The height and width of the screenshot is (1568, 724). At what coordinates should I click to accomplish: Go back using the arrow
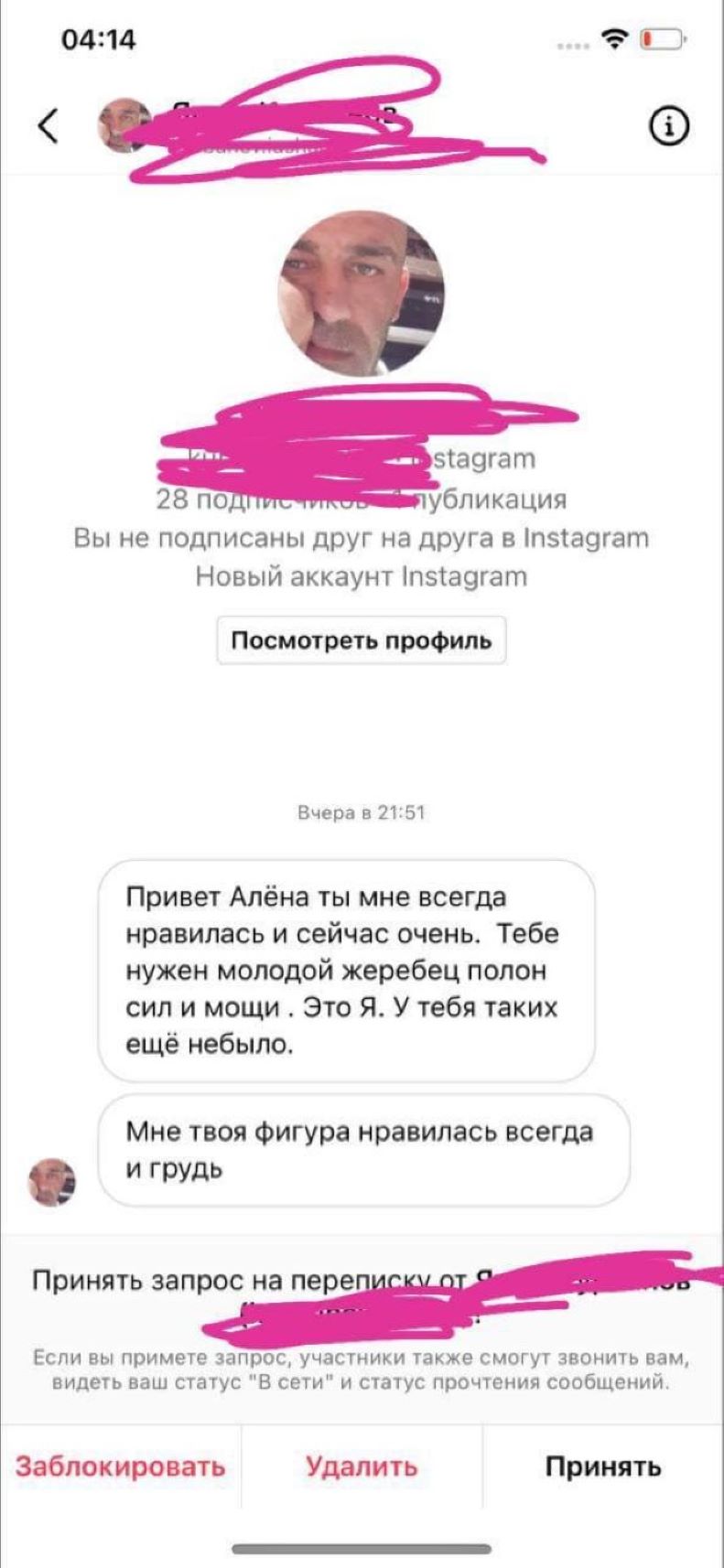[x=49, y=125]
